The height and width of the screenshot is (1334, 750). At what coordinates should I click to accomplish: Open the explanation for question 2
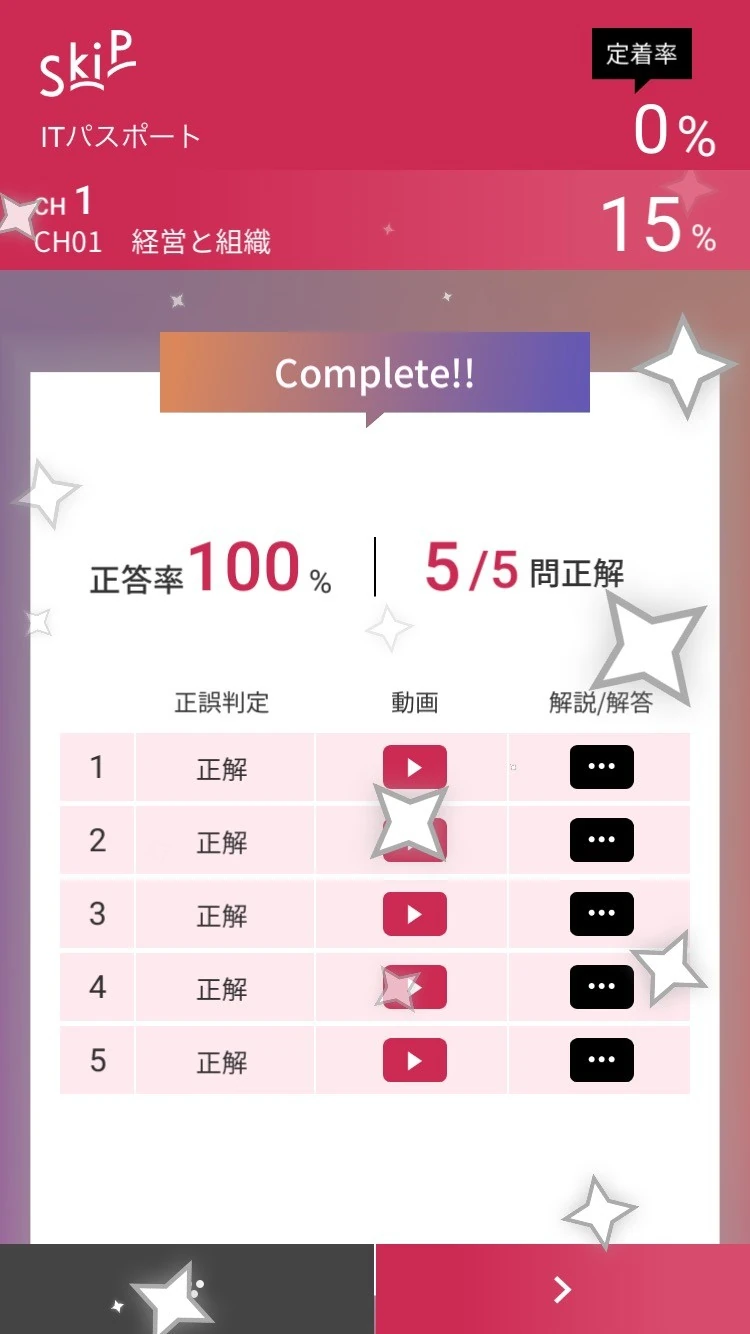click(601, 840)
